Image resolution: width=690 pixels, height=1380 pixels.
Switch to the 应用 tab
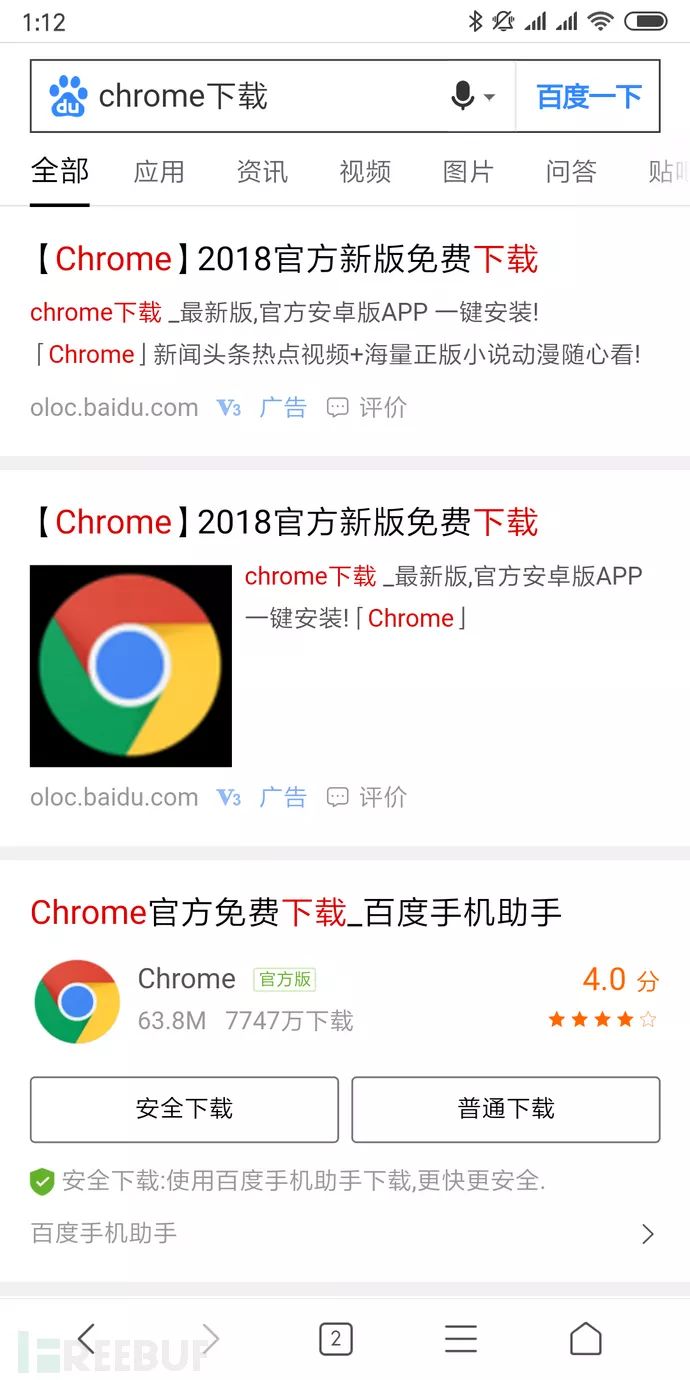(x=159, y=172)
